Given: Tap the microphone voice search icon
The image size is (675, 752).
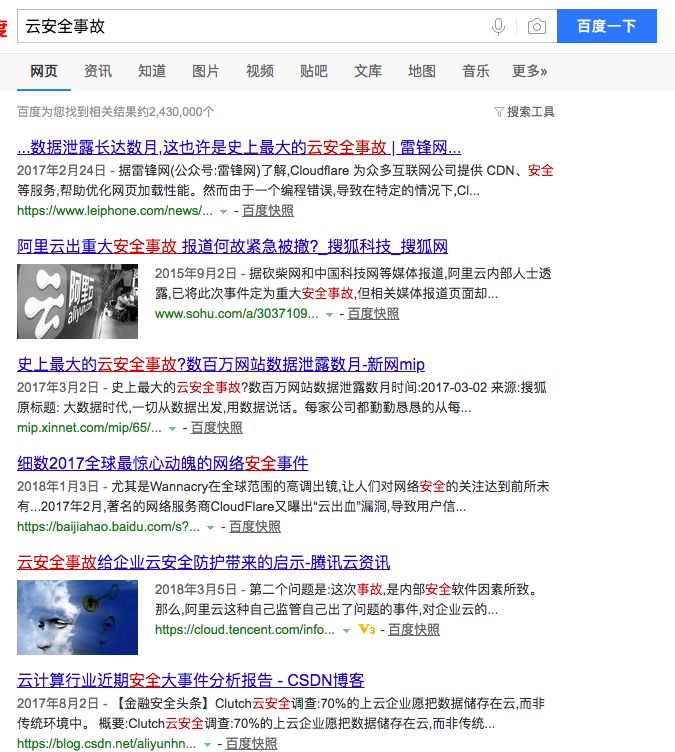Looking at the screenshot, I should click(498, 27).
